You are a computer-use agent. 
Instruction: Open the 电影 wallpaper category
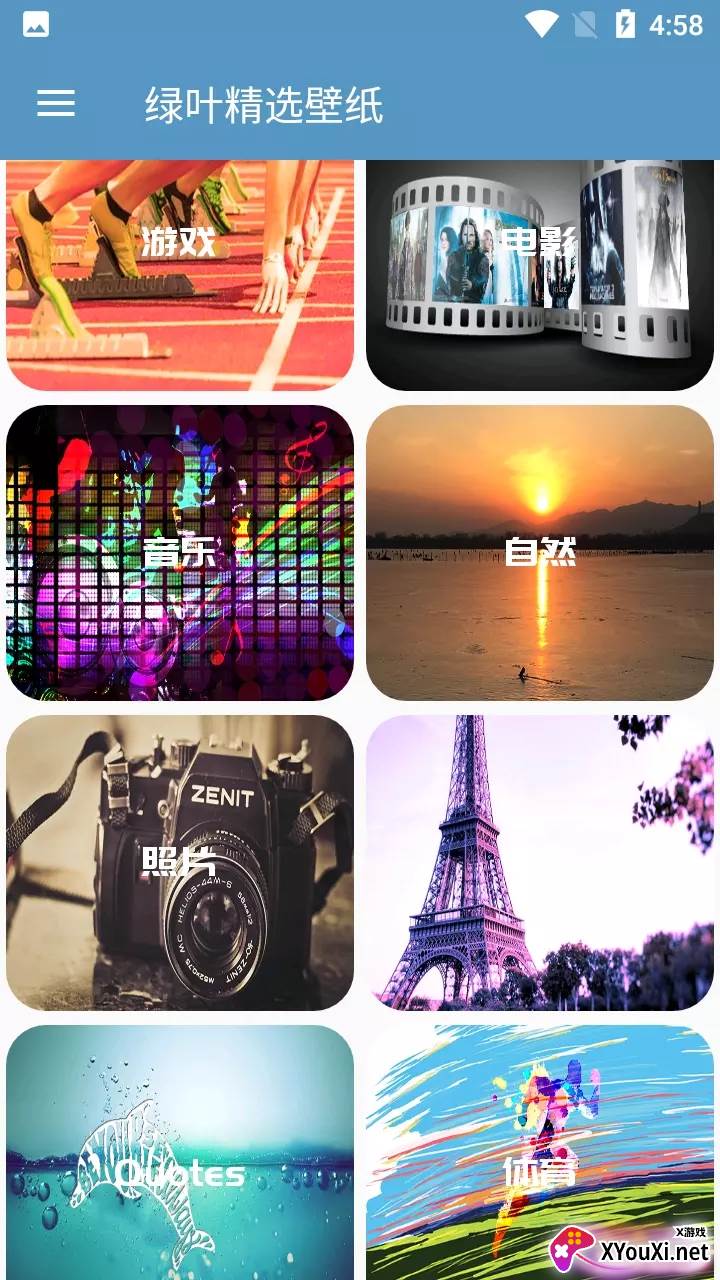pyautogui.click(x=540, y=274)
